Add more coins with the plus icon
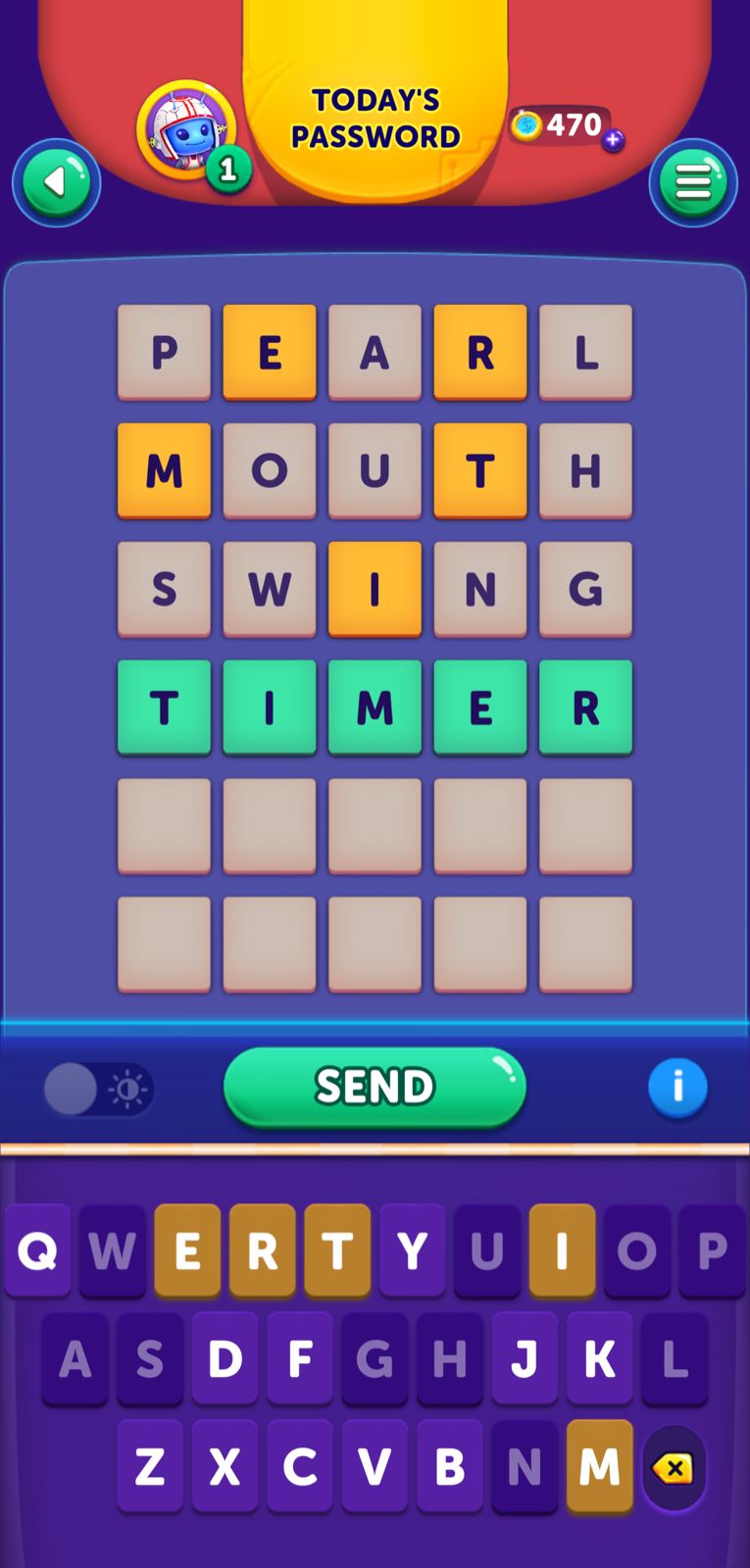 click(613, 140)
